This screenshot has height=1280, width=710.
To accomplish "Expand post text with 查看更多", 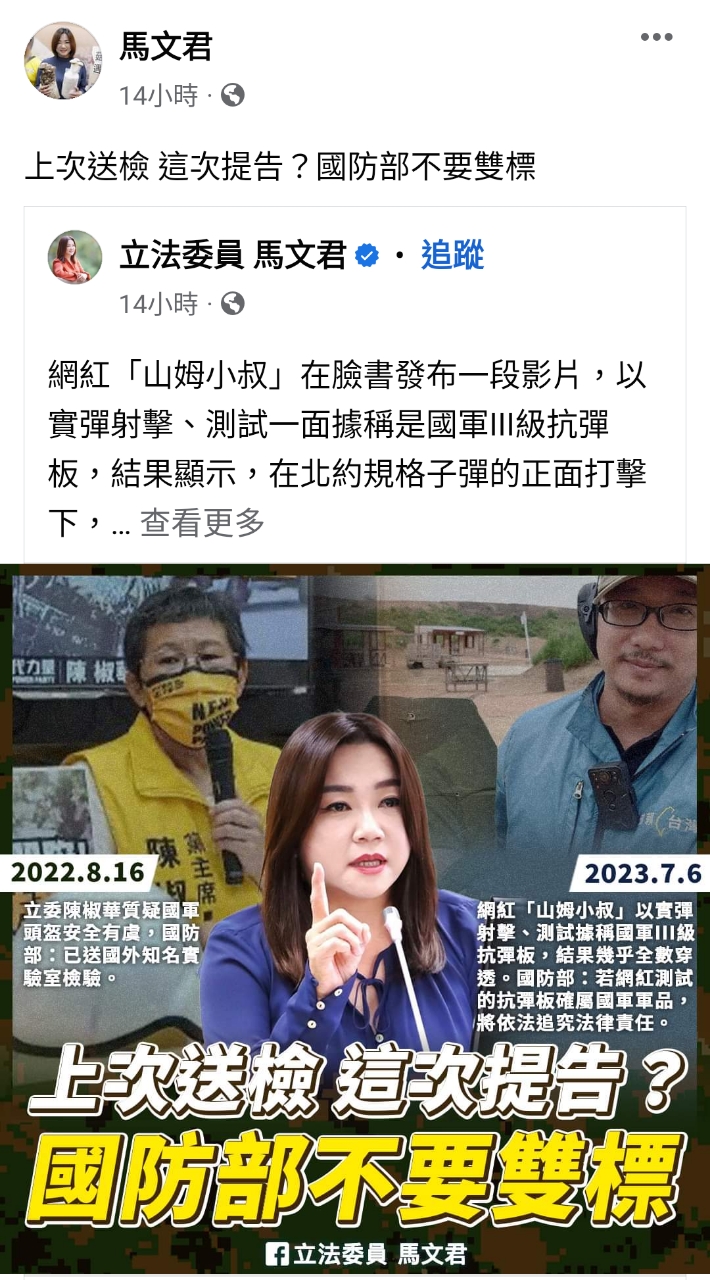I will 202,522.
